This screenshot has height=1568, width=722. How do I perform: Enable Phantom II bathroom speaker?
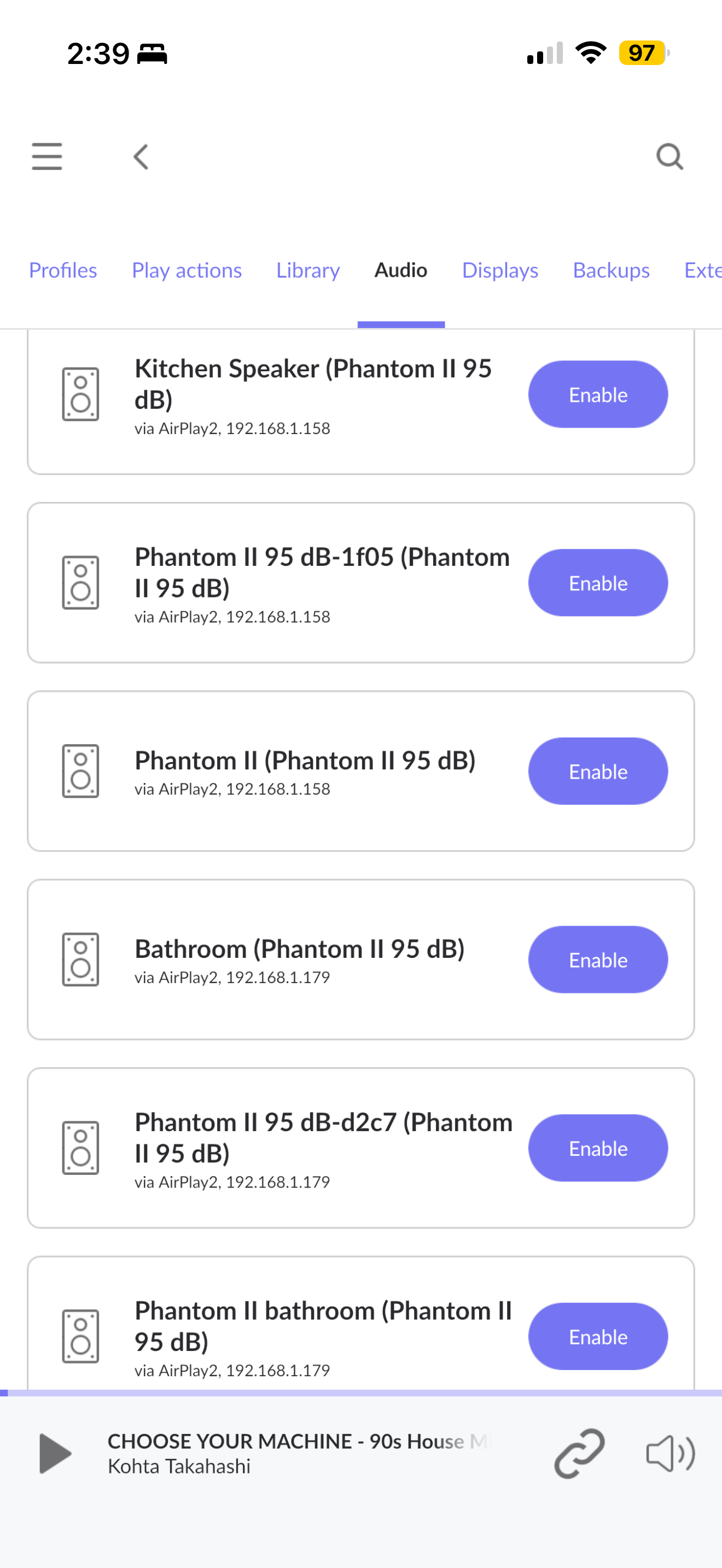[x=598, y=1336]
